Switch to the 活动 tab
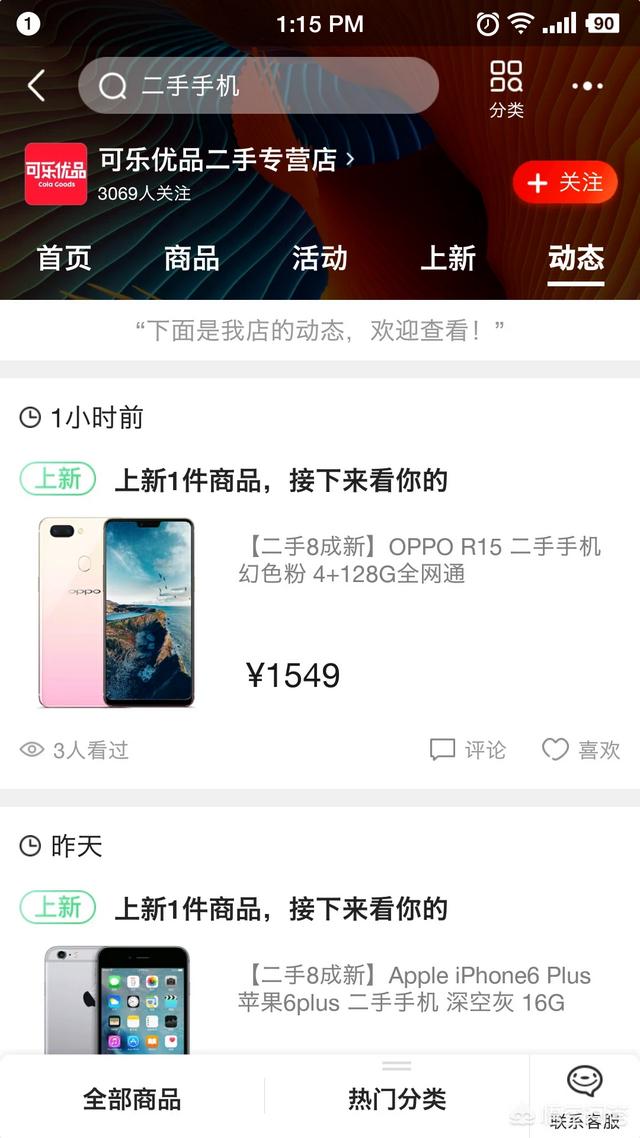 (x=319, y=258)
